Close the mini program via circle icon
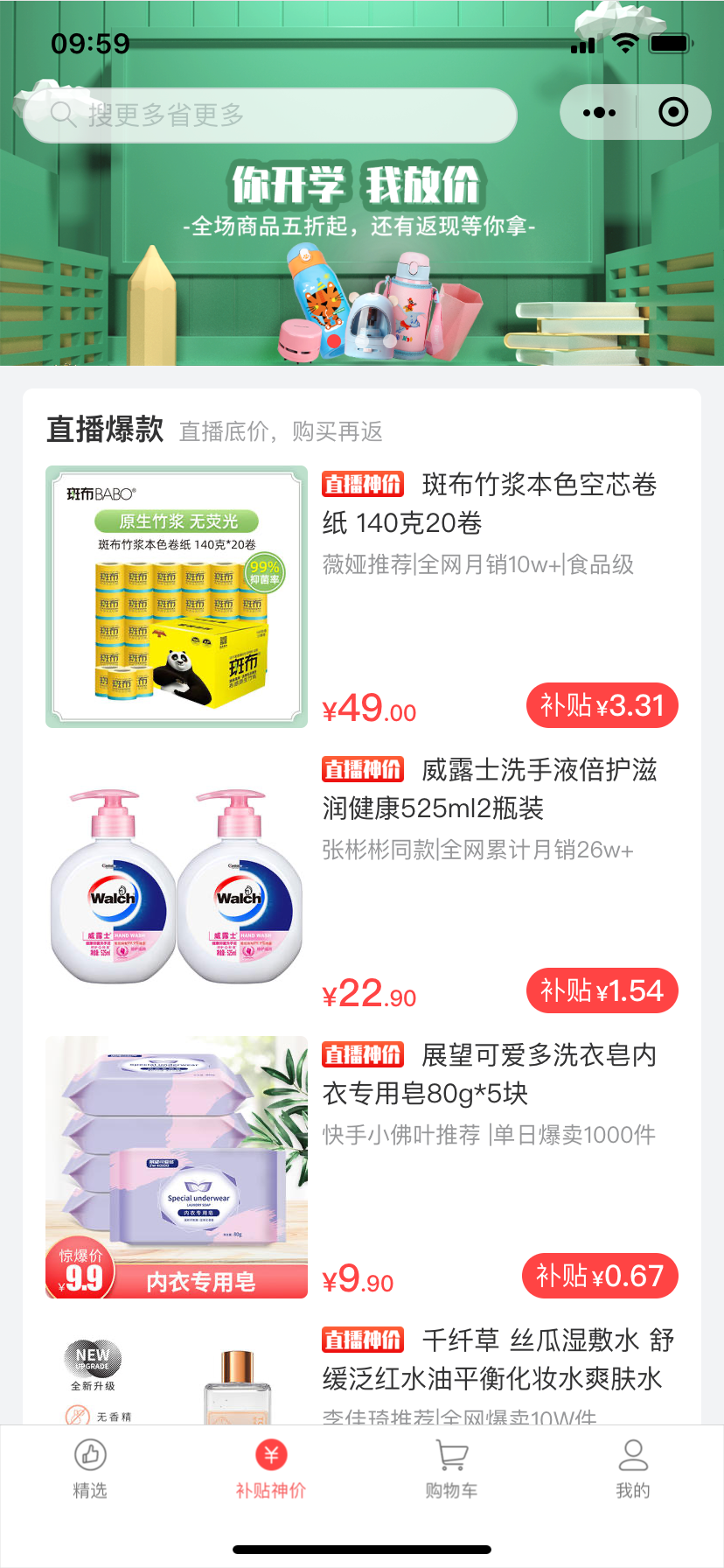Screen dimensions: 724x1568 [673, 112]
